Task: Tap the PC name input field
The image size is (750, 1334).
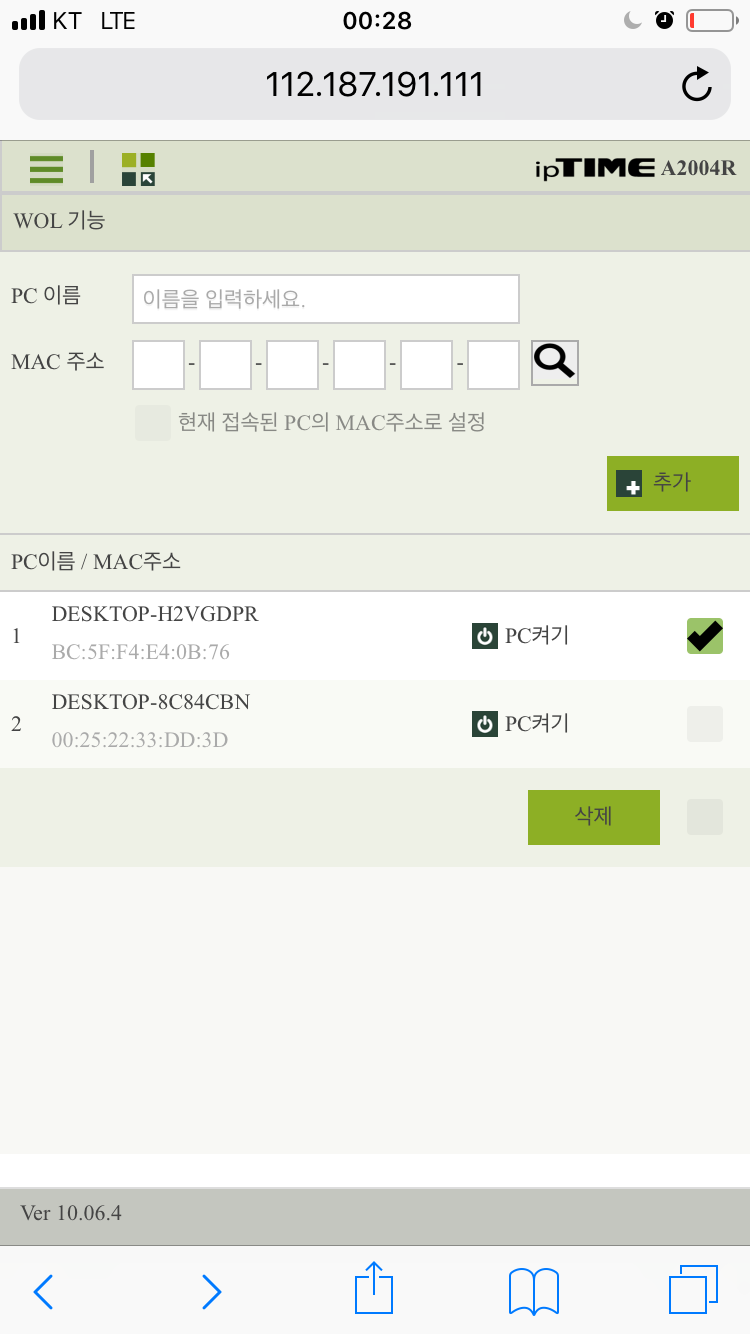Action: [x=326, y=299]
